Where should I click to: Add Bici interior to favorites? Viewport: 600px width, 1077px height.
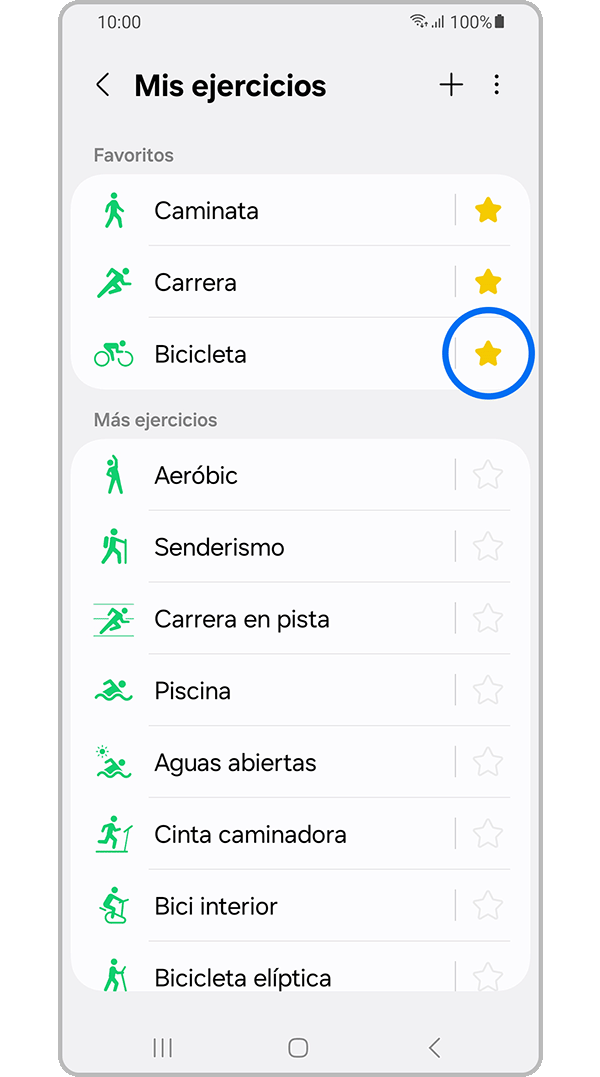coord(487,906)
